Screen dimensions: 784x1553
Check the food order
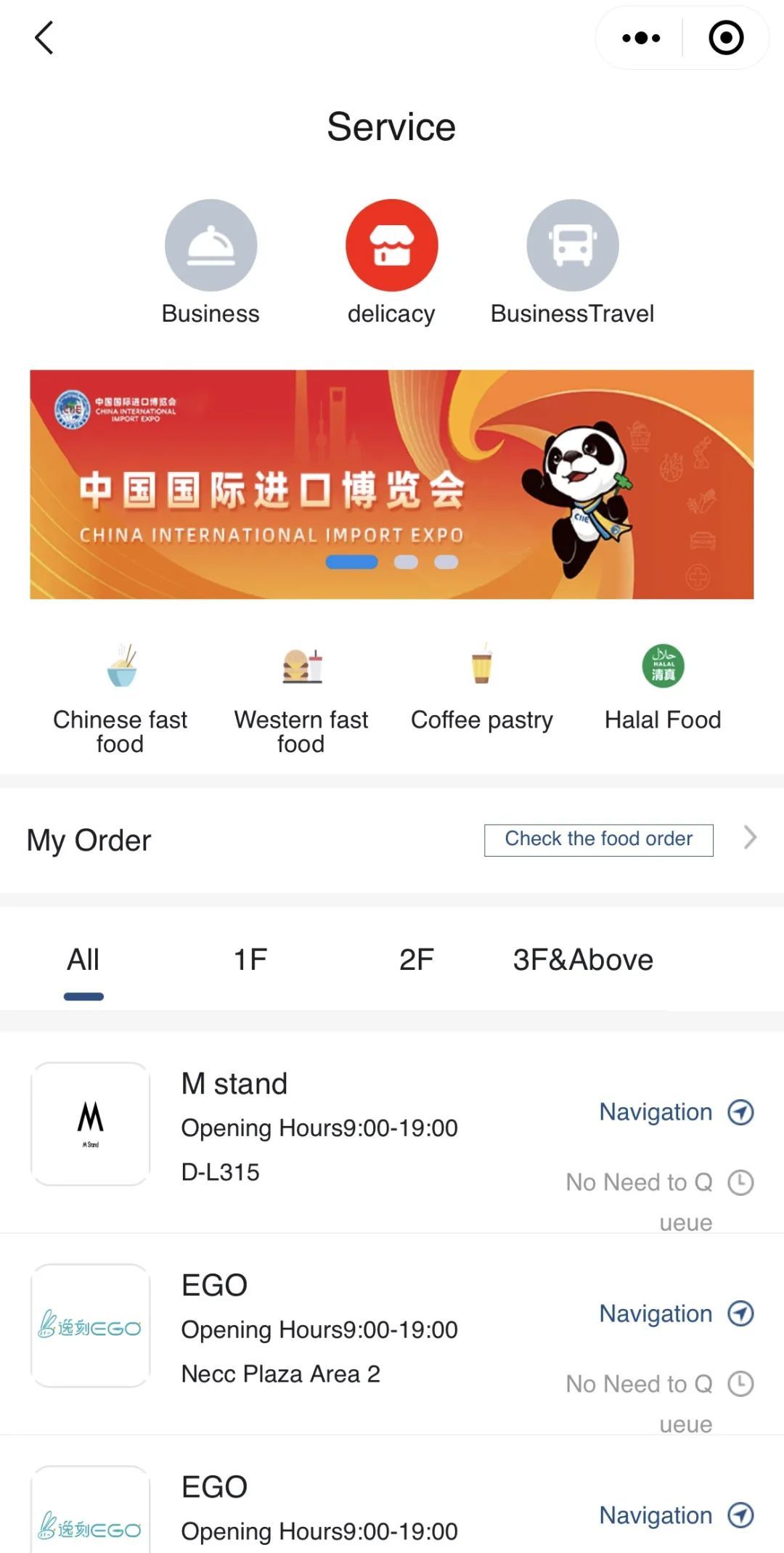pyautogui.click(x=598, y=839)
